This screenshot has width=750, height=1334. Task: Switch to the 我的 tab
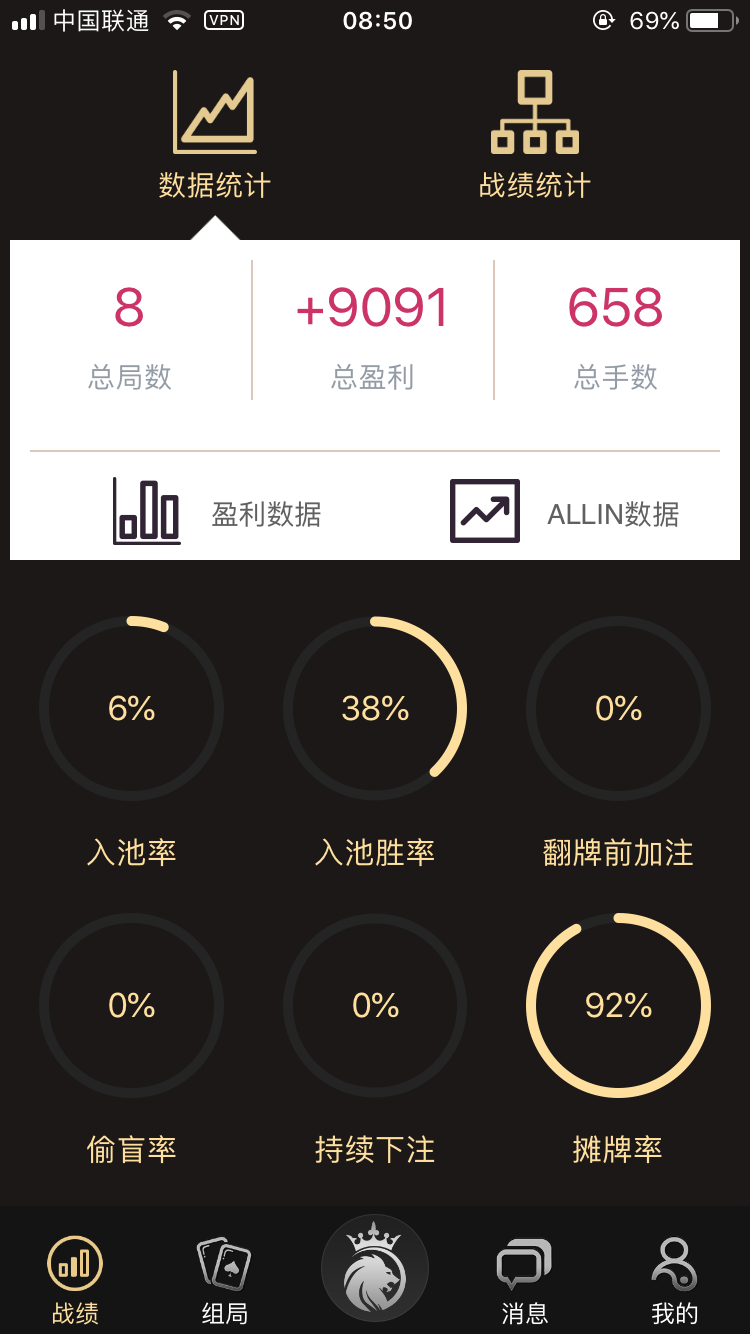tap(675, 1280)
